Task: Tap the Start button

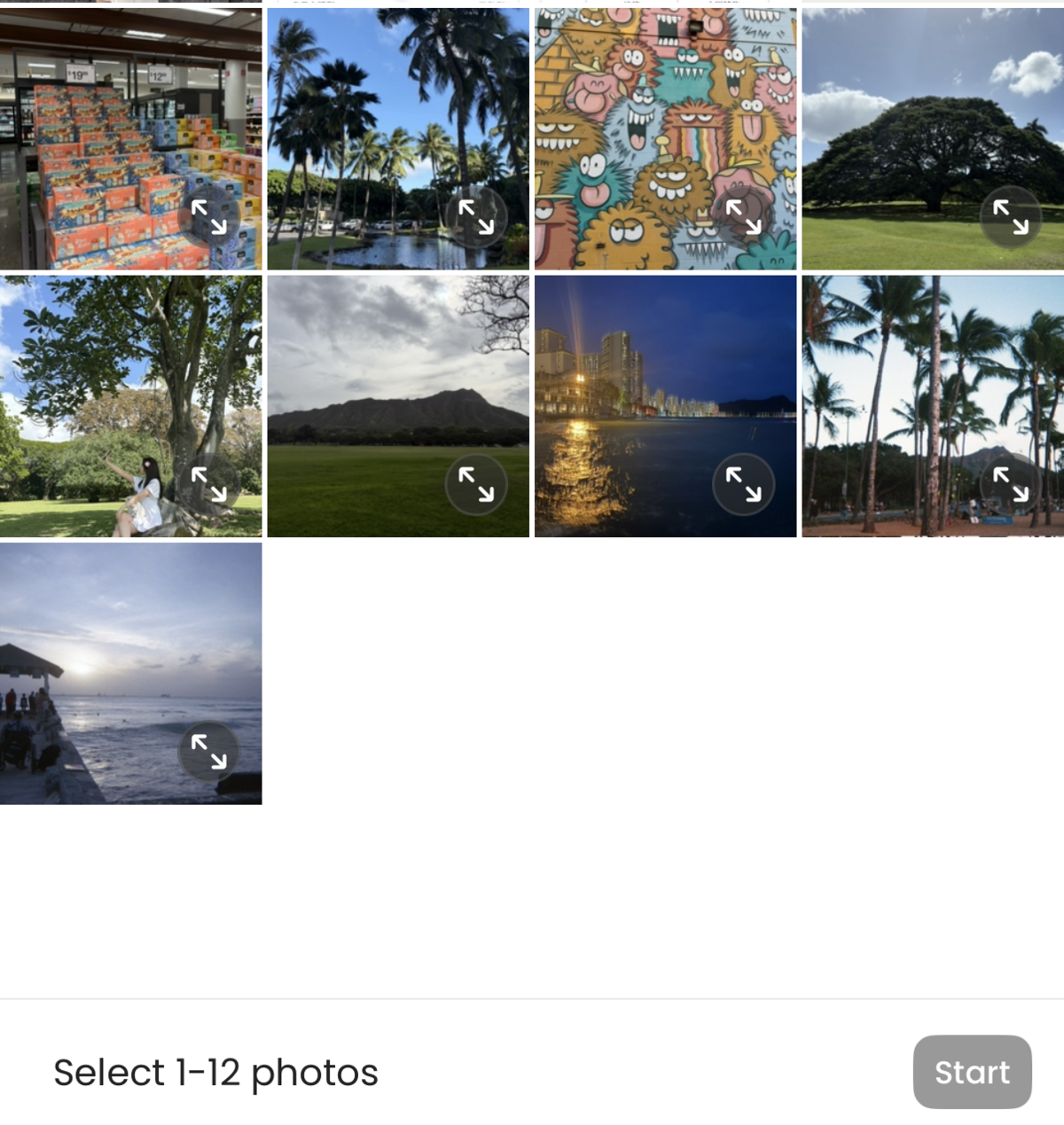Action: [x=972, y=1072]
